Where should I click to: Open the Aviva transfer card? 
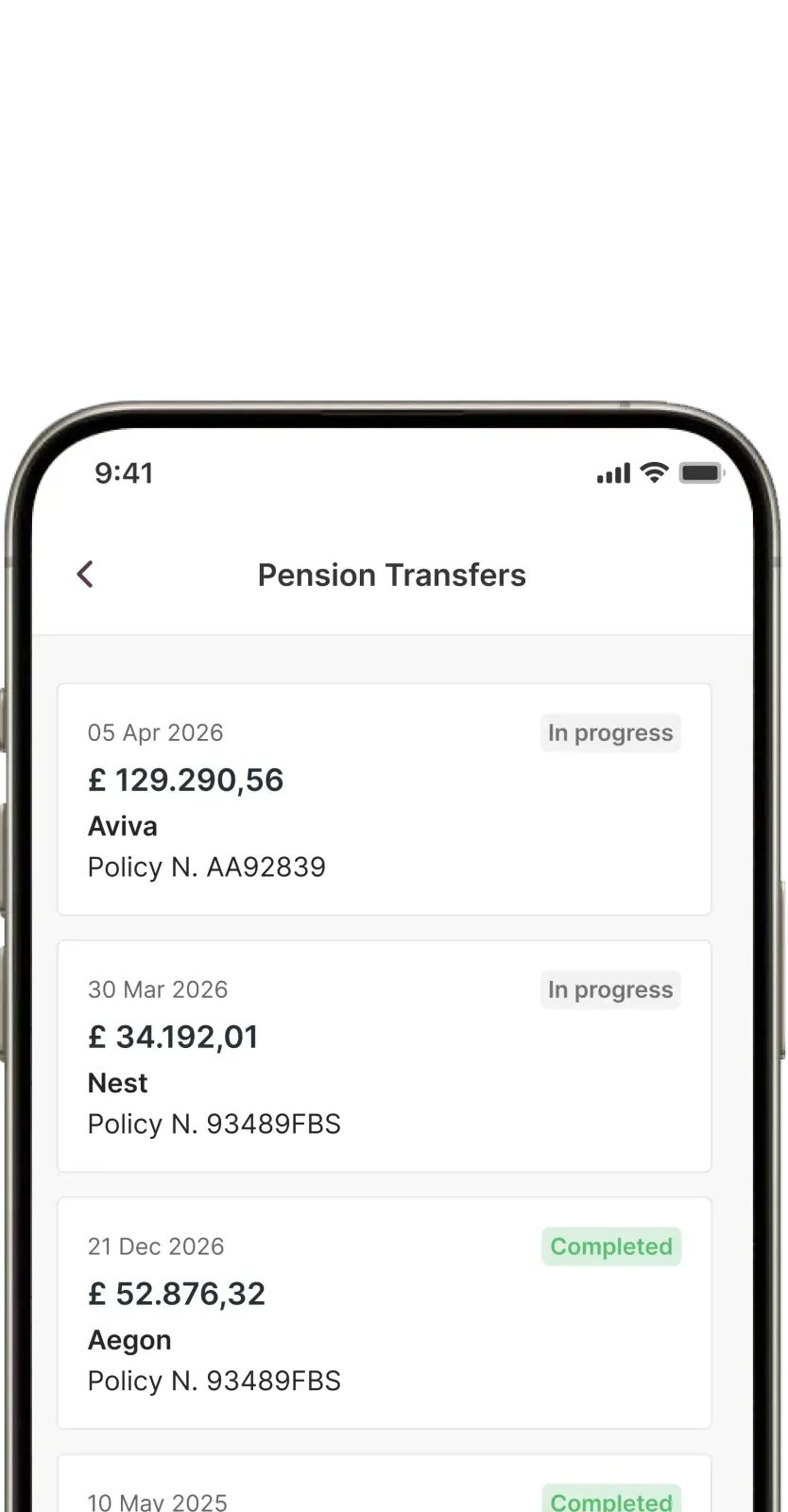pyautogui.click(x=384, y=799)
